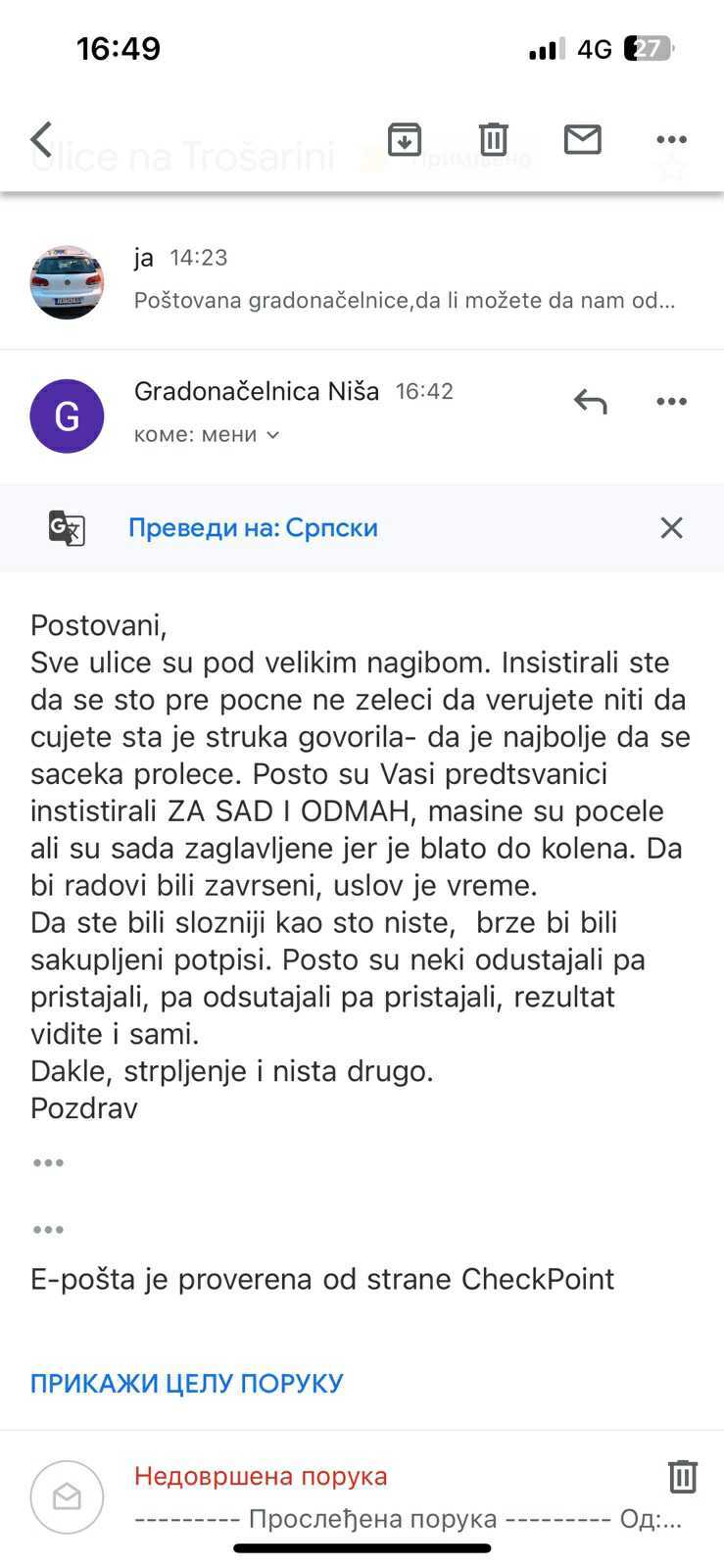Expand the first trimmed content ellipsis
Screen dimensions: 724x1568
point(46,1162)
